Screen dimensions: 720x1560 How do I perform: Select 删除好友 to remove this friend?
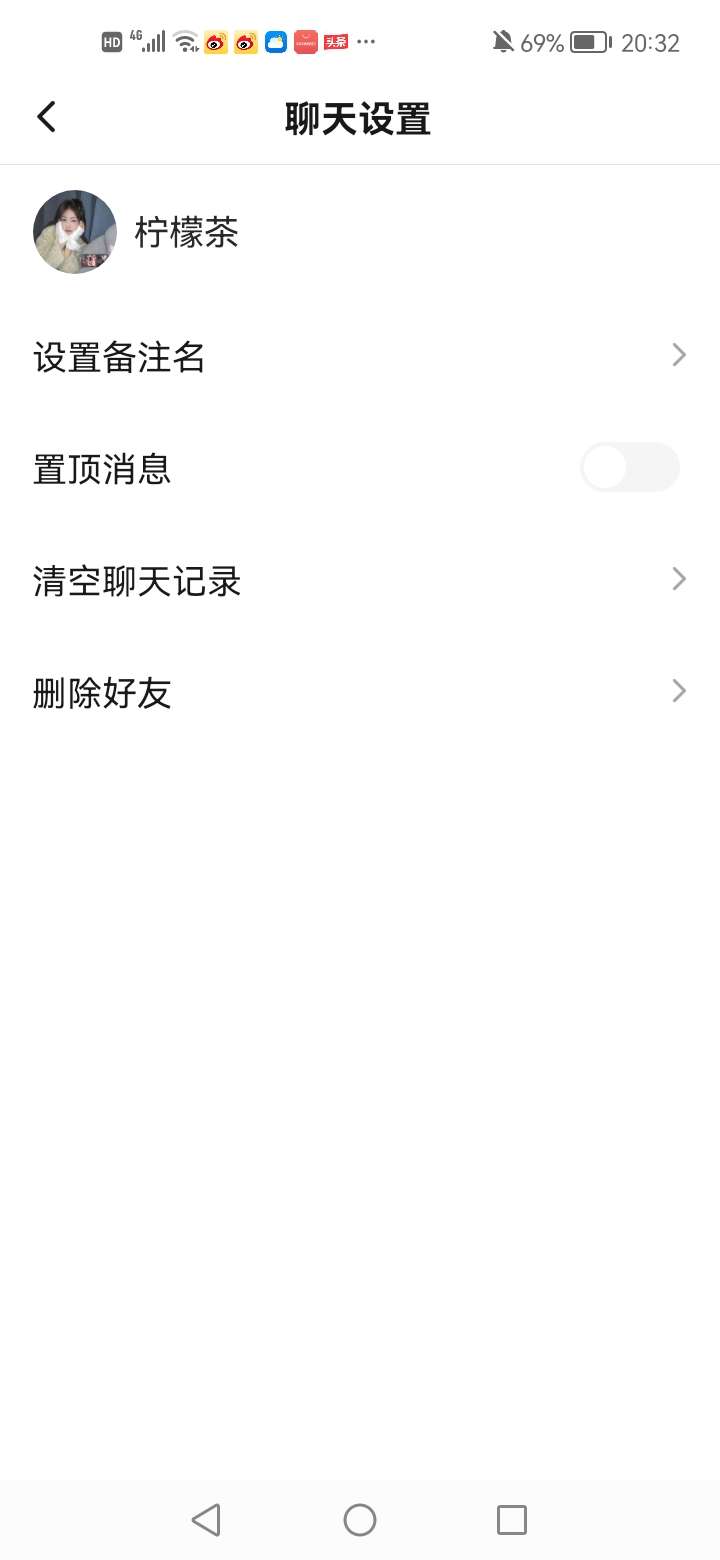click(360, 692)
